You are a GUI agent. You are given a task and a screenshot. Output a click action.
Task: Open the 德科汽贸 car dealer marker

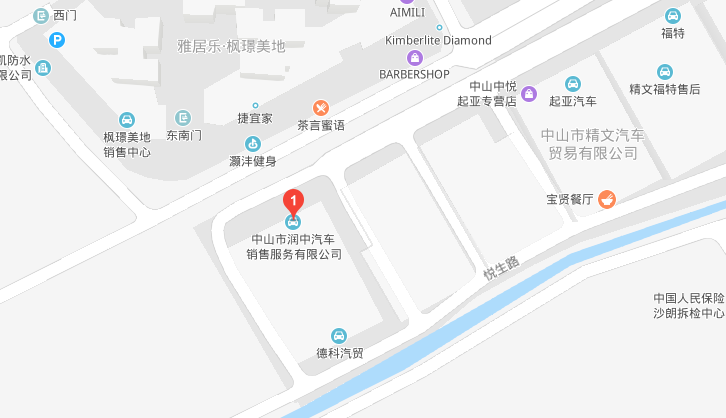339,335
